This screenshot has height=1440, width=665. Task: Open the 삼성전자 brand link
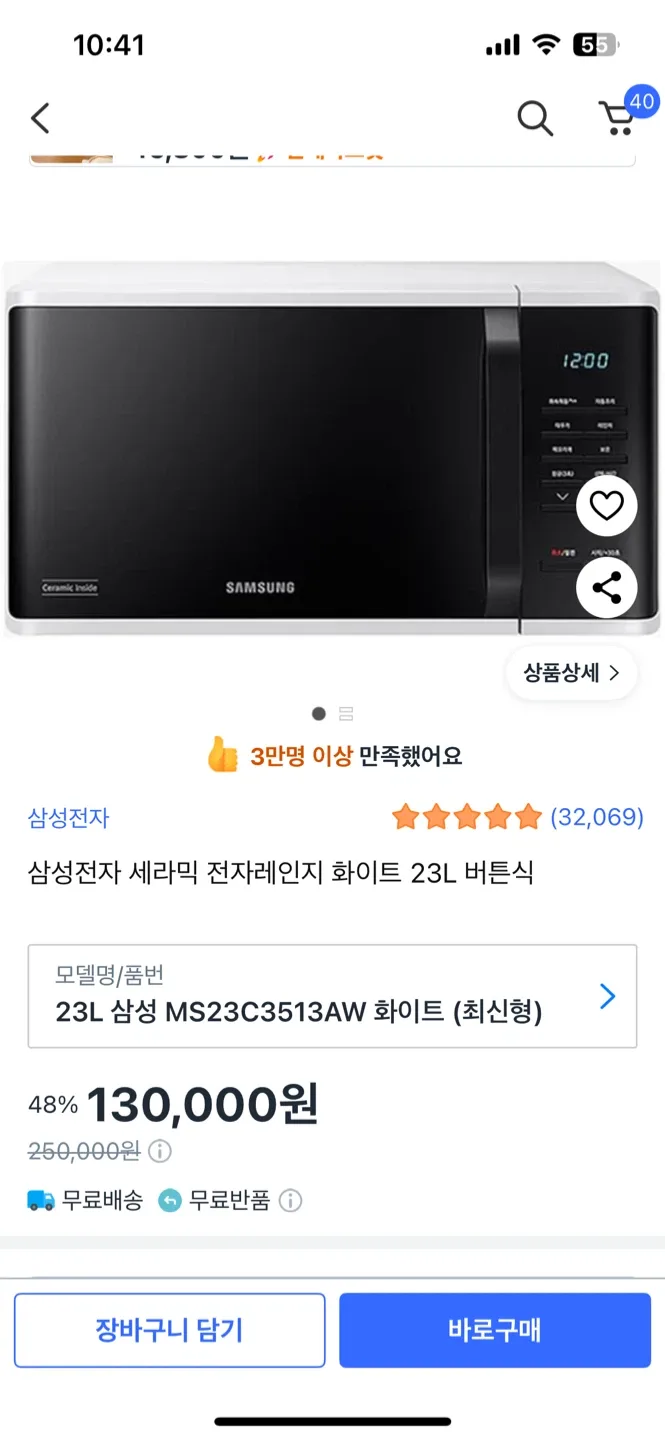point(68,817)
